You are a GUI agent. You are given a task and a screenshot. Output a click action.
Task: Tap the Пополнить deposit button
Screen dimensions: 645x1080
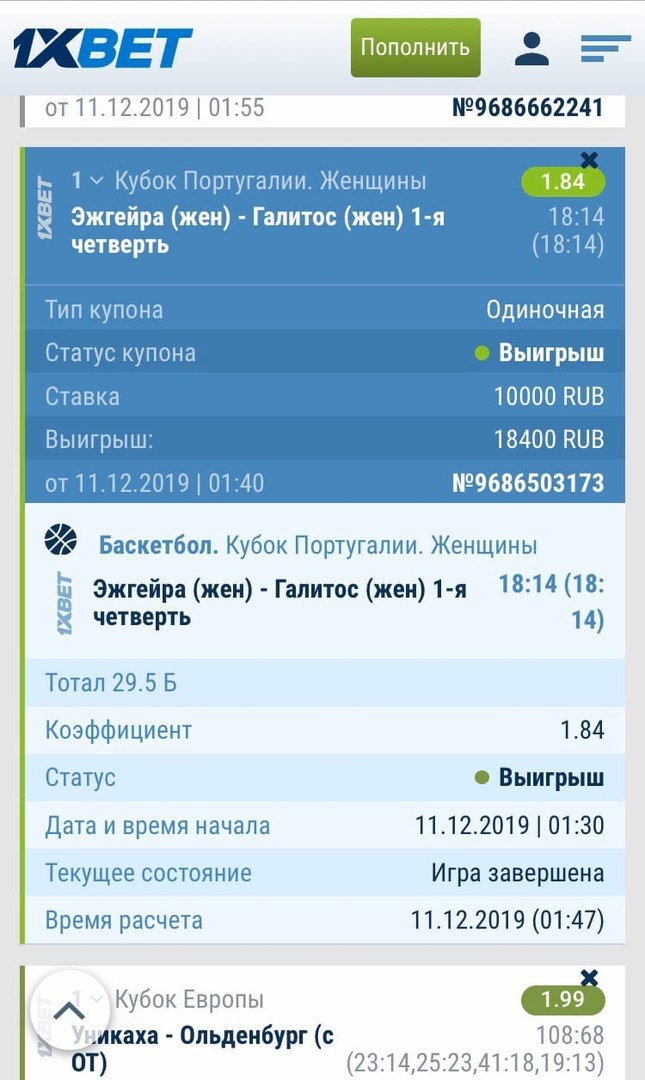(416, 48)
